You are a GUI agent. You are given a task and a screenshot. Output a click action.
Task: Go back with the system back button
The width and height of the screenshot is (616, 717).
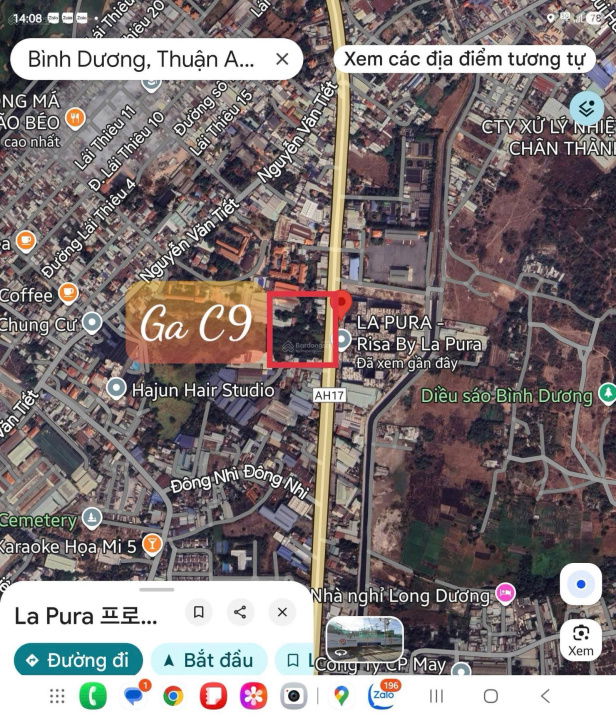point(545,696)
